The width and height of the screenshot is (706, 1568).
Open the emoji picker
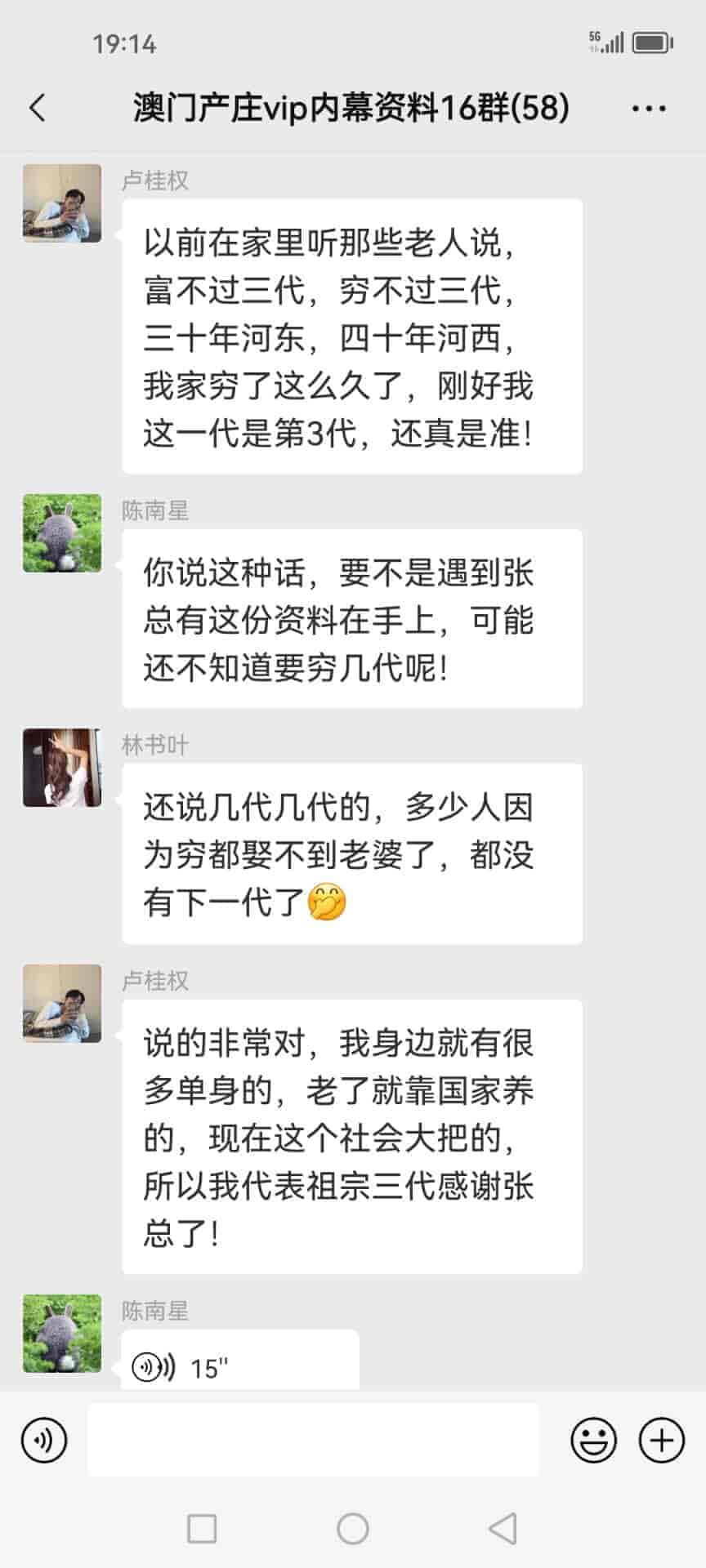tap(593, 1440)
